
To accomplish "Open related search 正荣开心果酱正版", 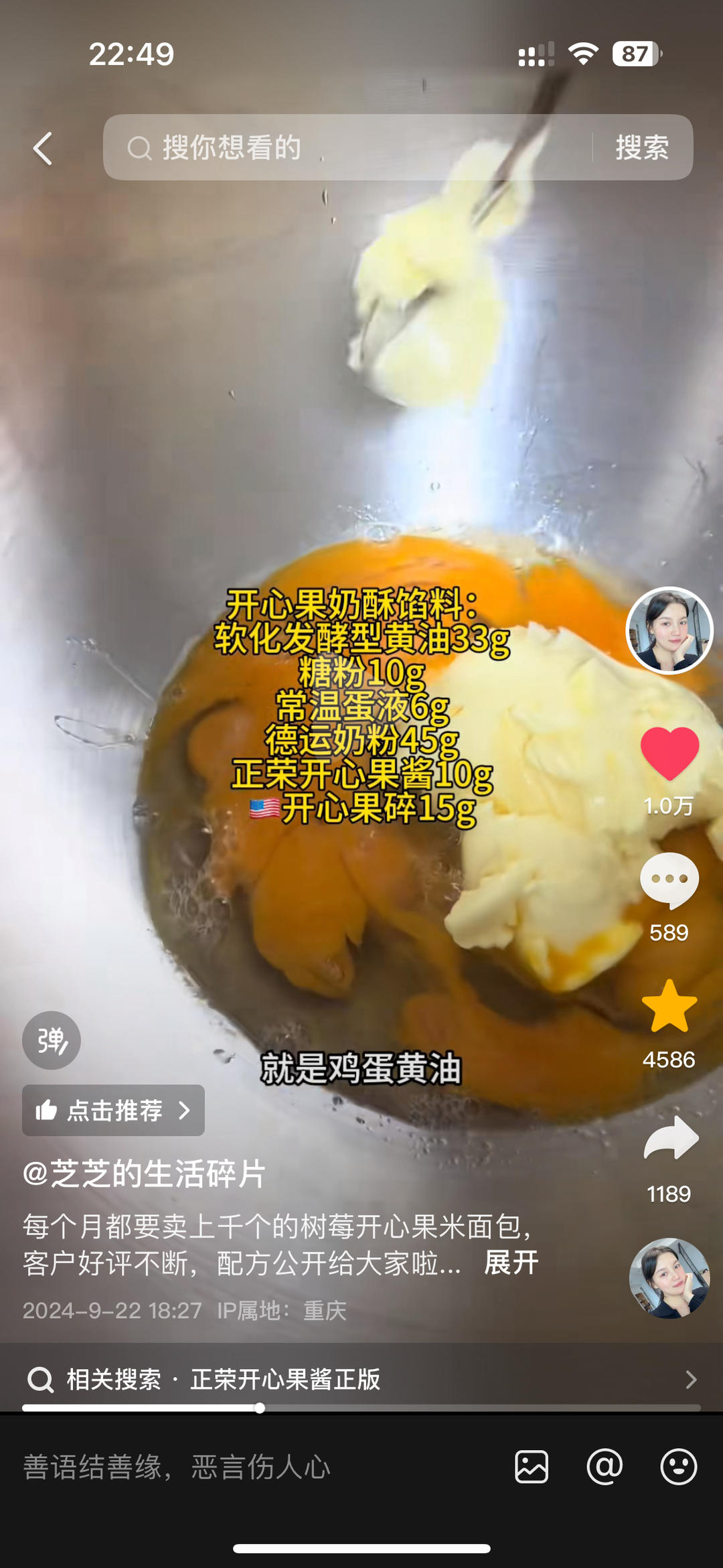I will point(361,1379).
